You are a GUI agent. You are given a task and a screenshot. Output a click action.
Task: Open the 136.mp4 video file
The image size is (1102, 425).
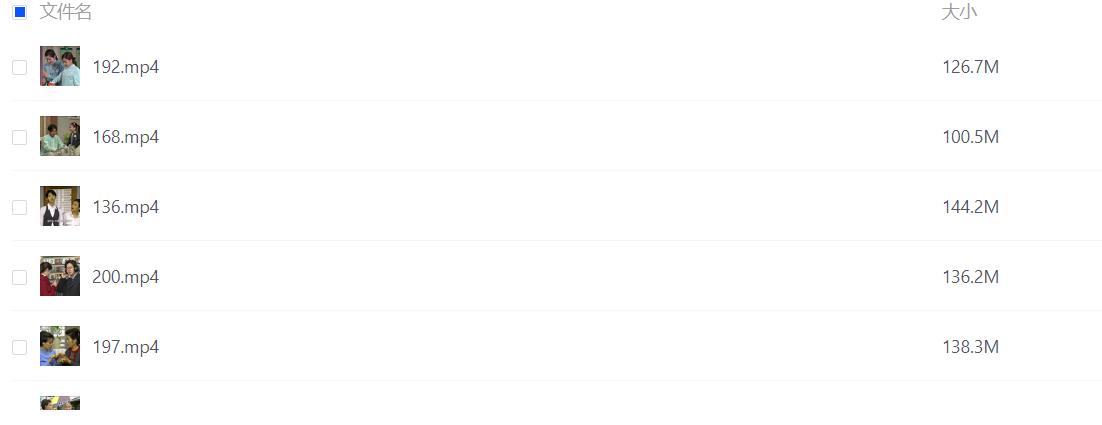125,207
